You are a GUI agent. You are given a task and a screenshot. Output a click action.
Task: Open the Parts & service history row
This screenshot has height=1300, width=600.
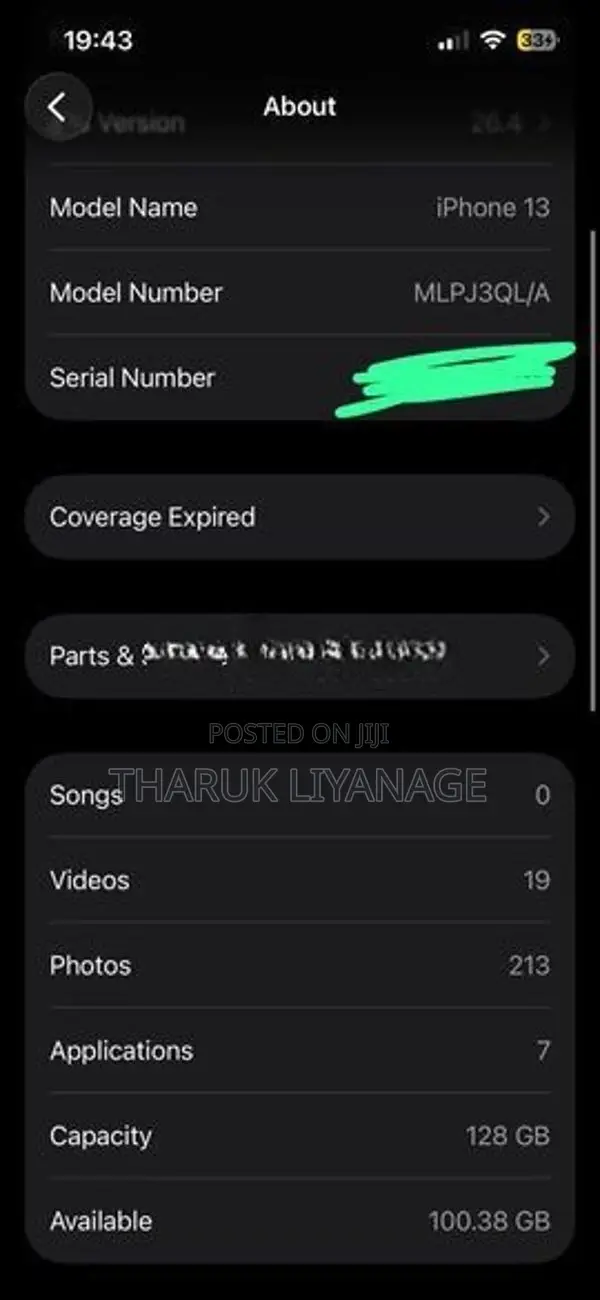pyautogui.click(x=300, y=656)
